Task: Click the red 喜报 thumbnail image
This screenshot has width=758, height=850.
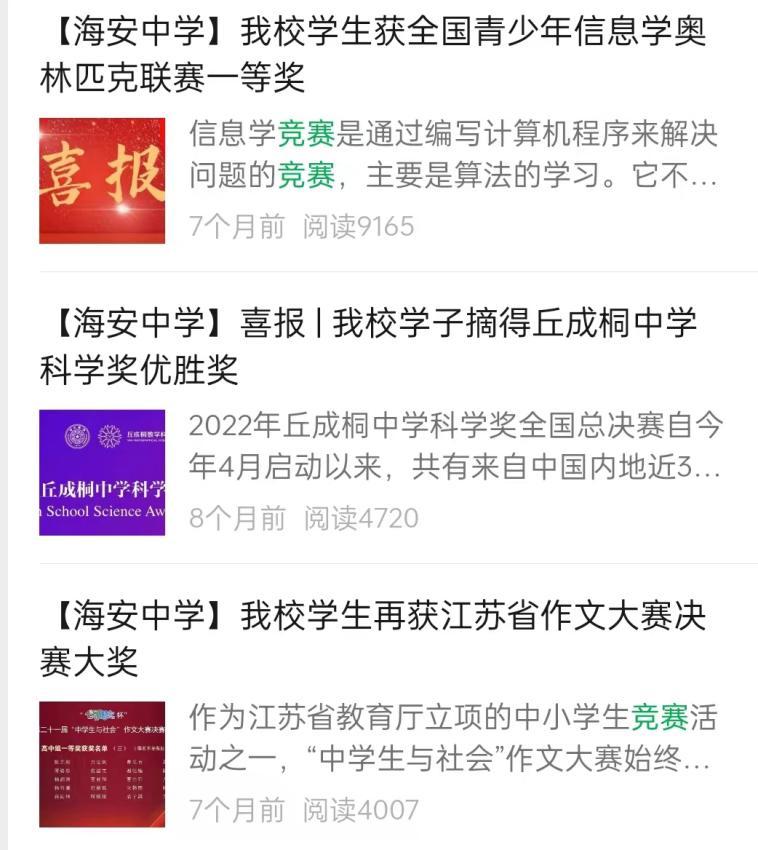Action: click(103, 180)
